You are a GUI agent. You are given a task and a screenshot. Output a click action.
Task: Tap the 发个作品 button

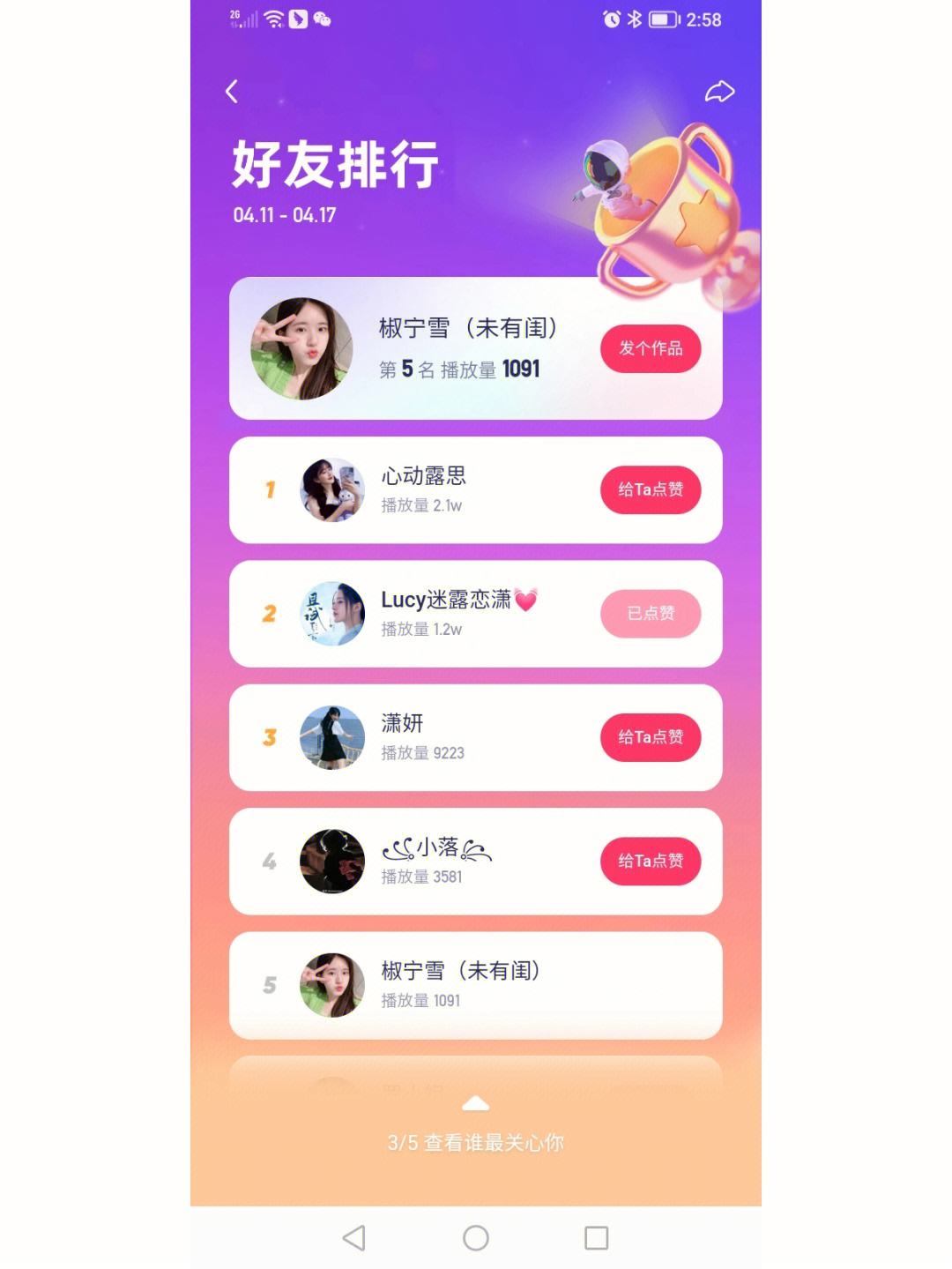point(651,348)
